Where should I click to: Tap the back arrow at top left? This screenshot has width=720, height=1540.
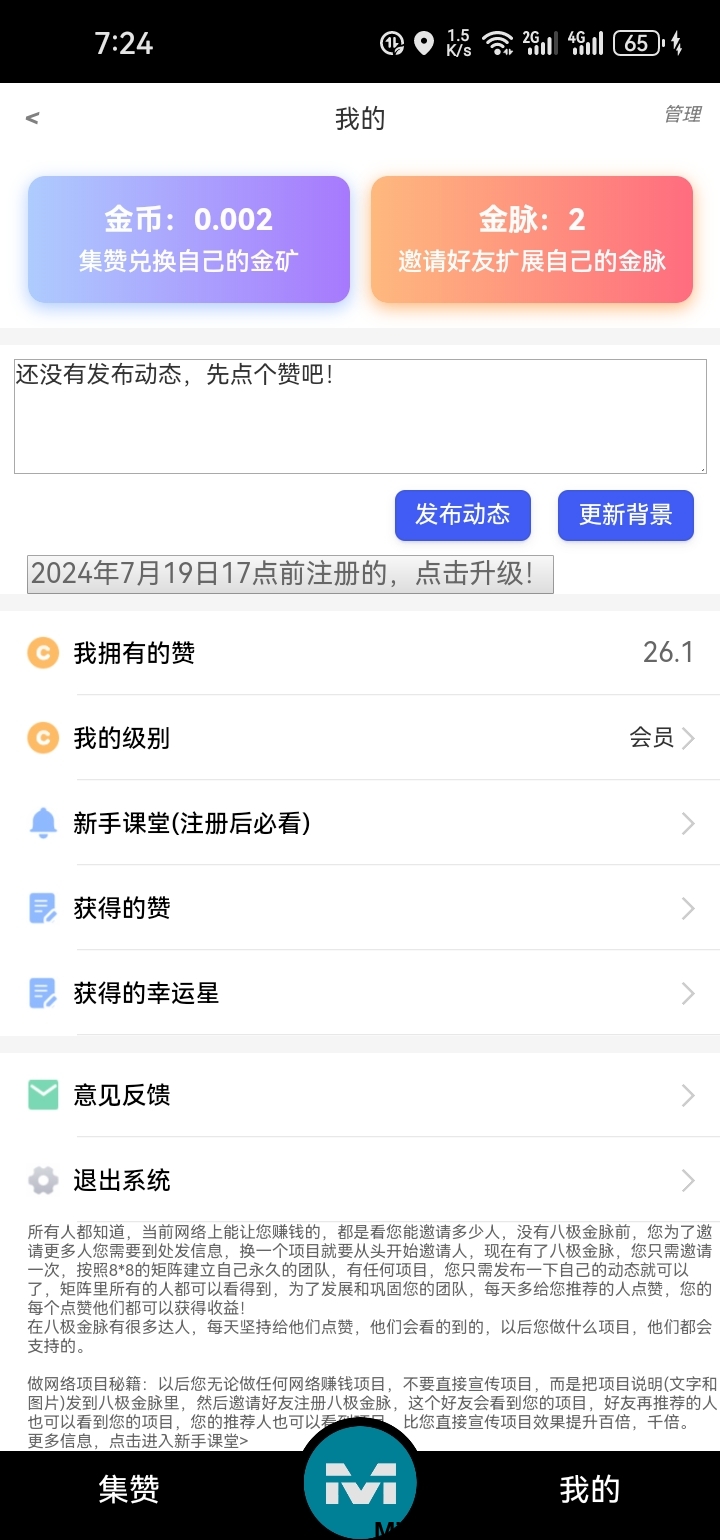pyautogui.click(x=31, y=117)
